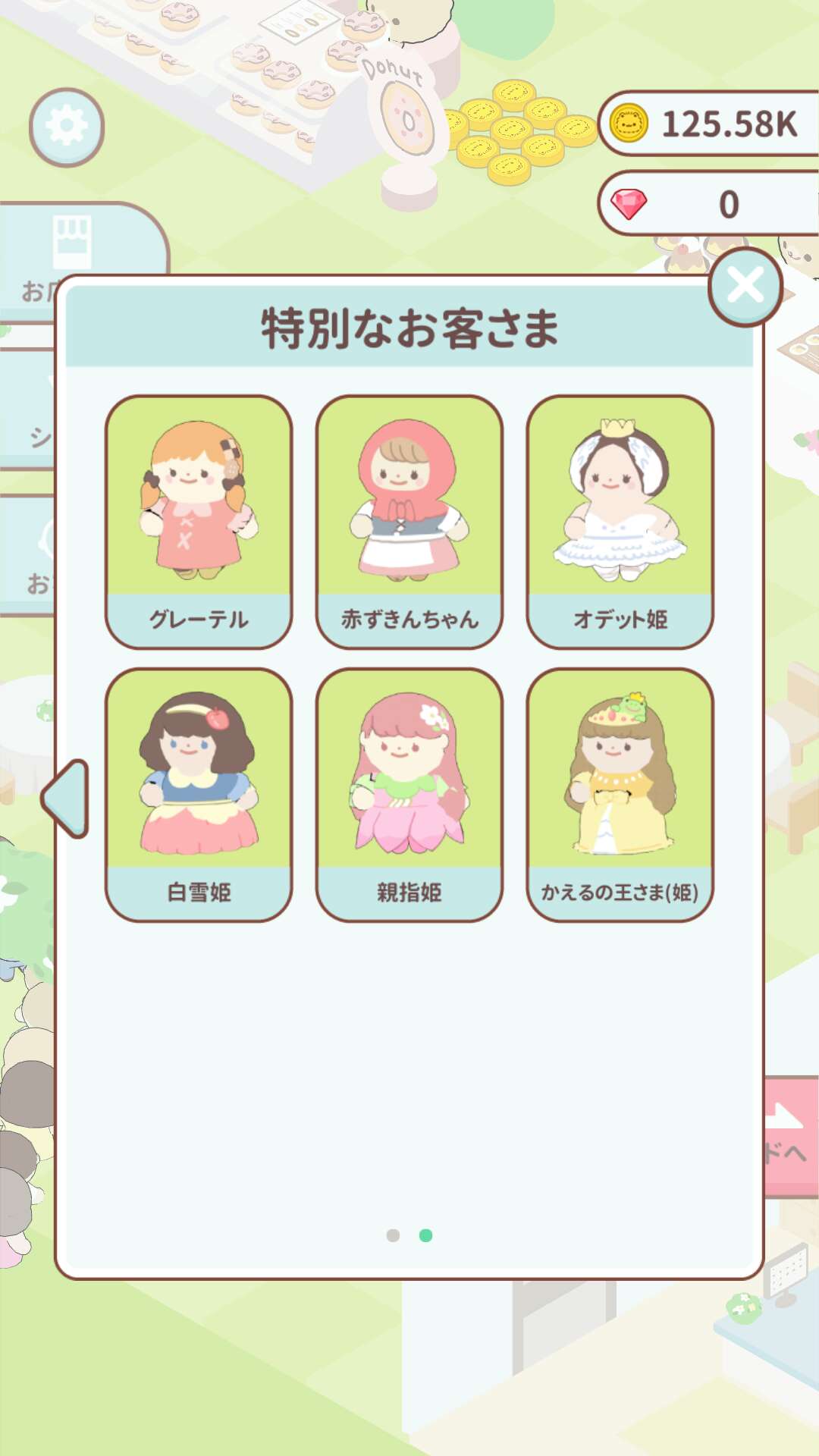Close the 特別なお客さま dialog
819x1456 pixels.
[745, 287]
